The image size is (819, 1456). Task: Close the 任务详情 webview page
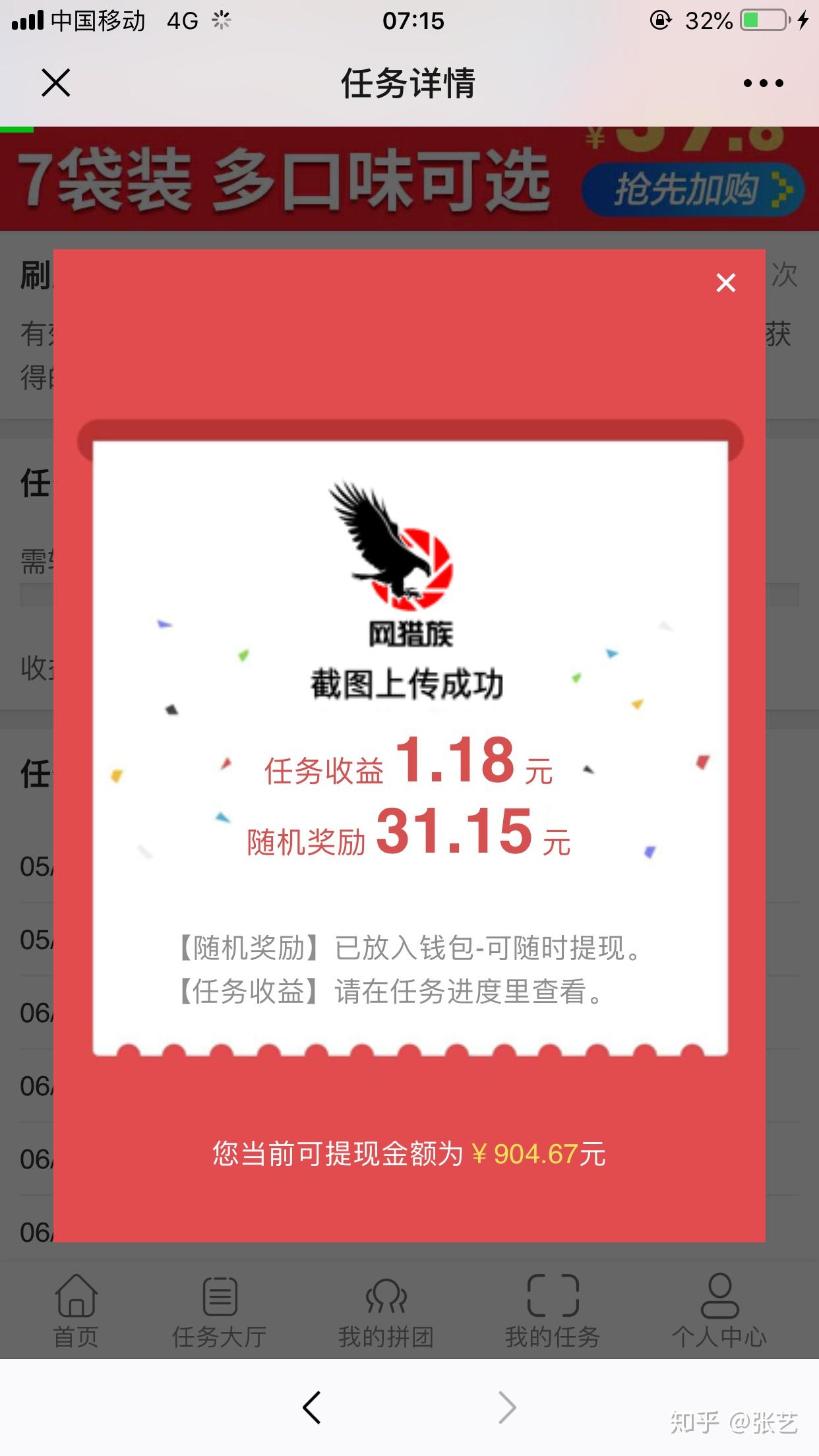tap(56, 83)
